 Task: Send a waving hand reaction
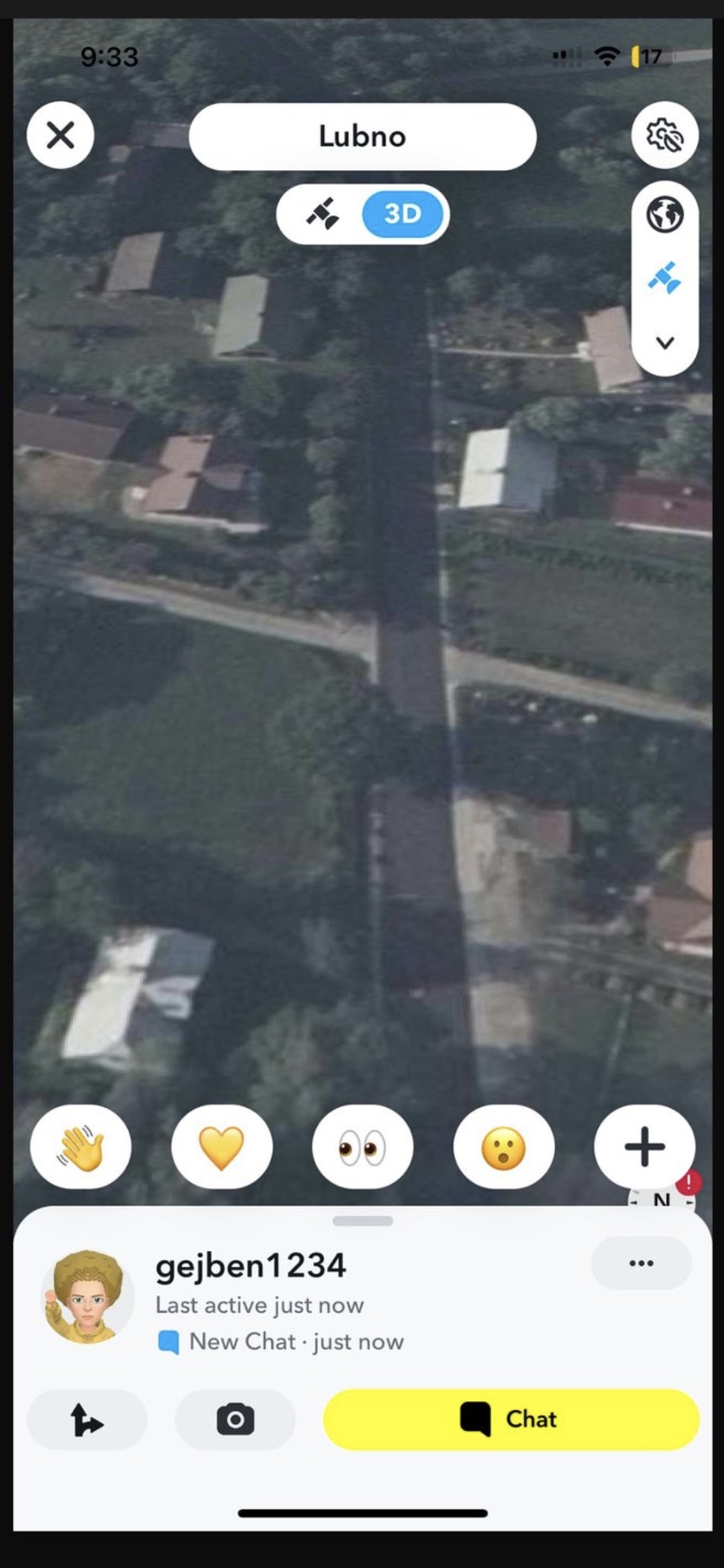80,1147
